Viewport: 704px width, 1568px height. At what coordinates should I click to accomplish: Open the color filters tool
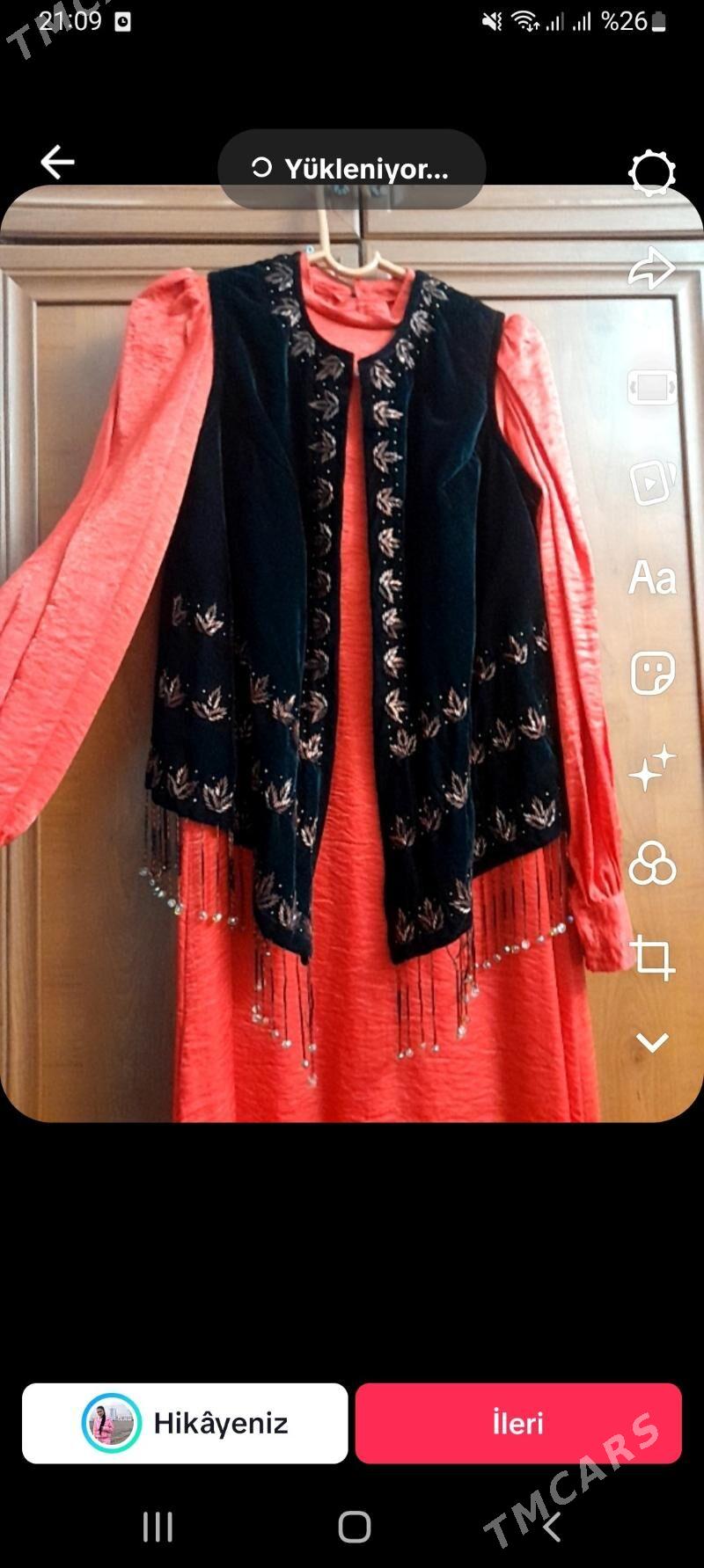tap(652, 863)
